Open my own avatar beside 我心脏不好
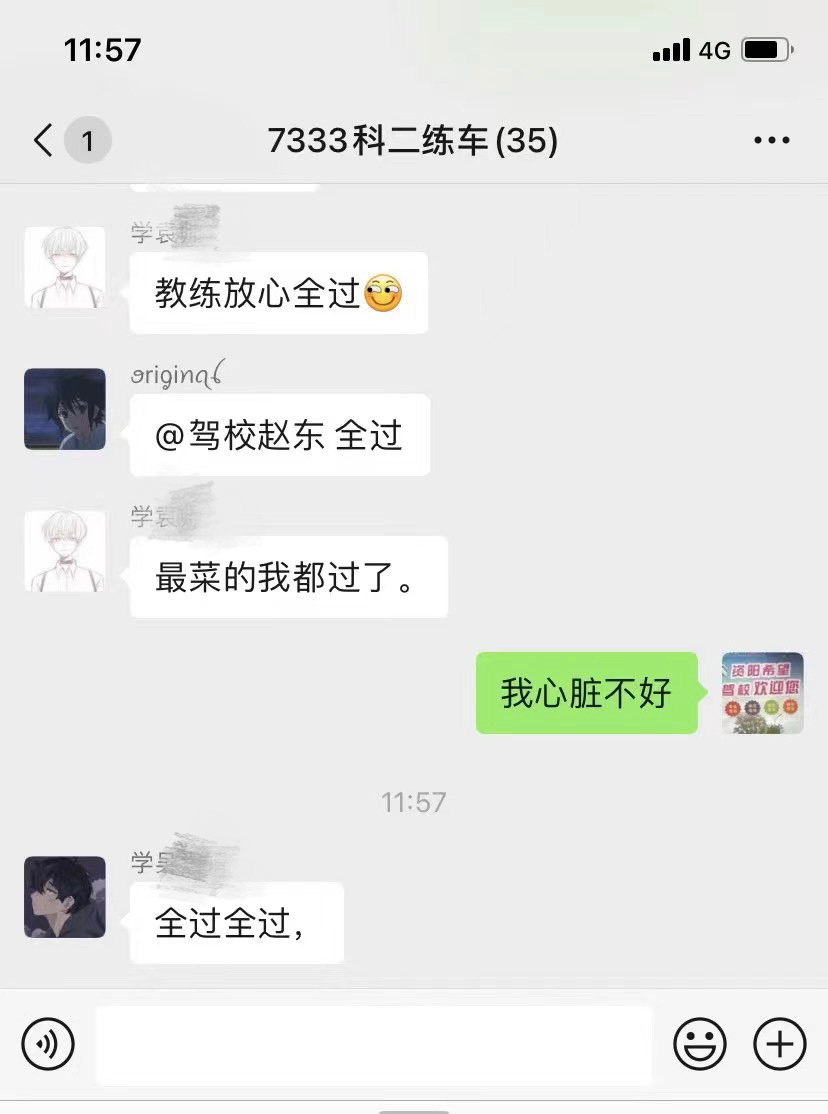The image size is (828, 1114). click(763, 693)
